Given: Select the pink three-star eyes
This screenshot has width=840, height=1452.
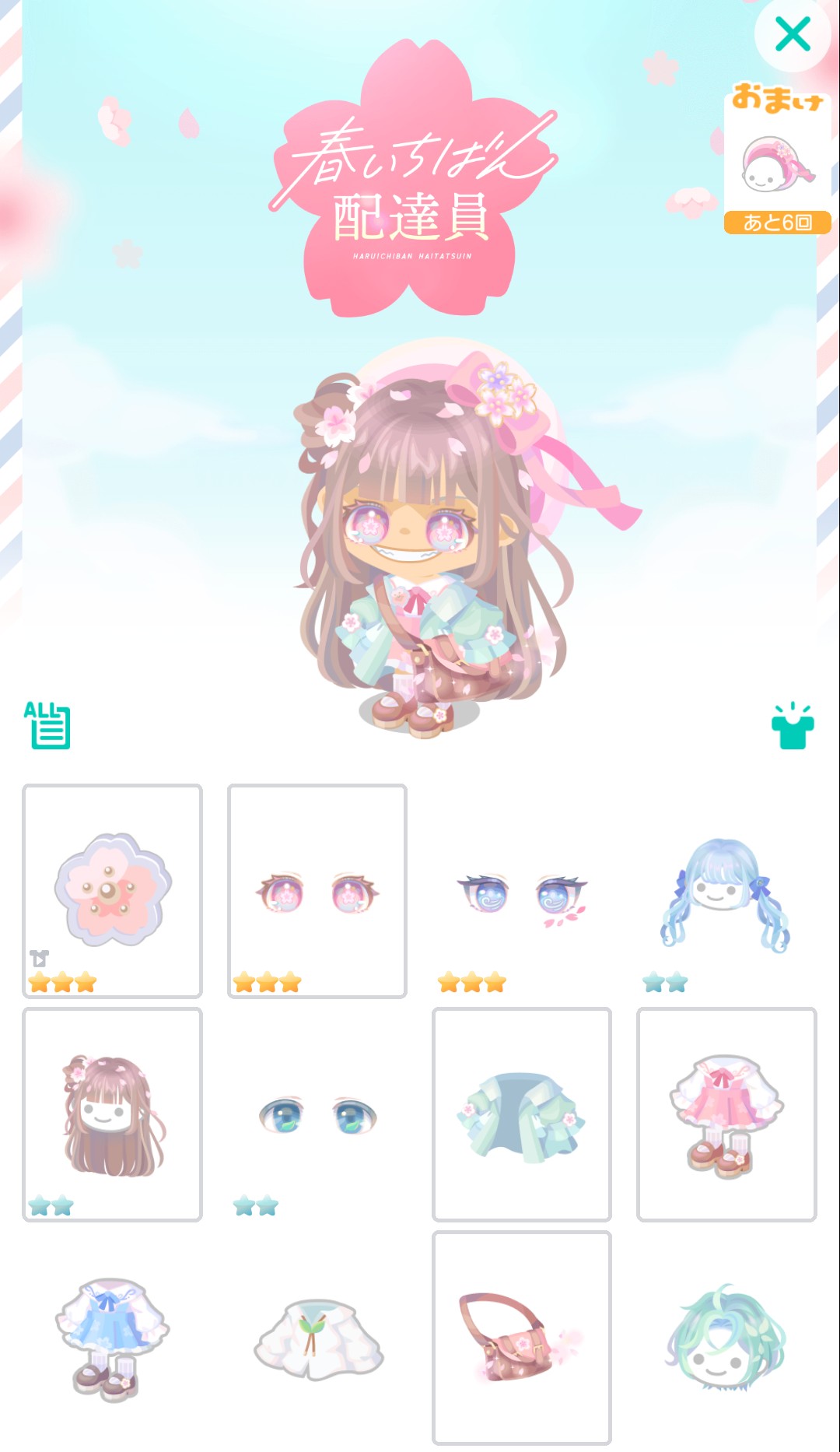Looking at the screenshot, I should click(x=317, y=890).
